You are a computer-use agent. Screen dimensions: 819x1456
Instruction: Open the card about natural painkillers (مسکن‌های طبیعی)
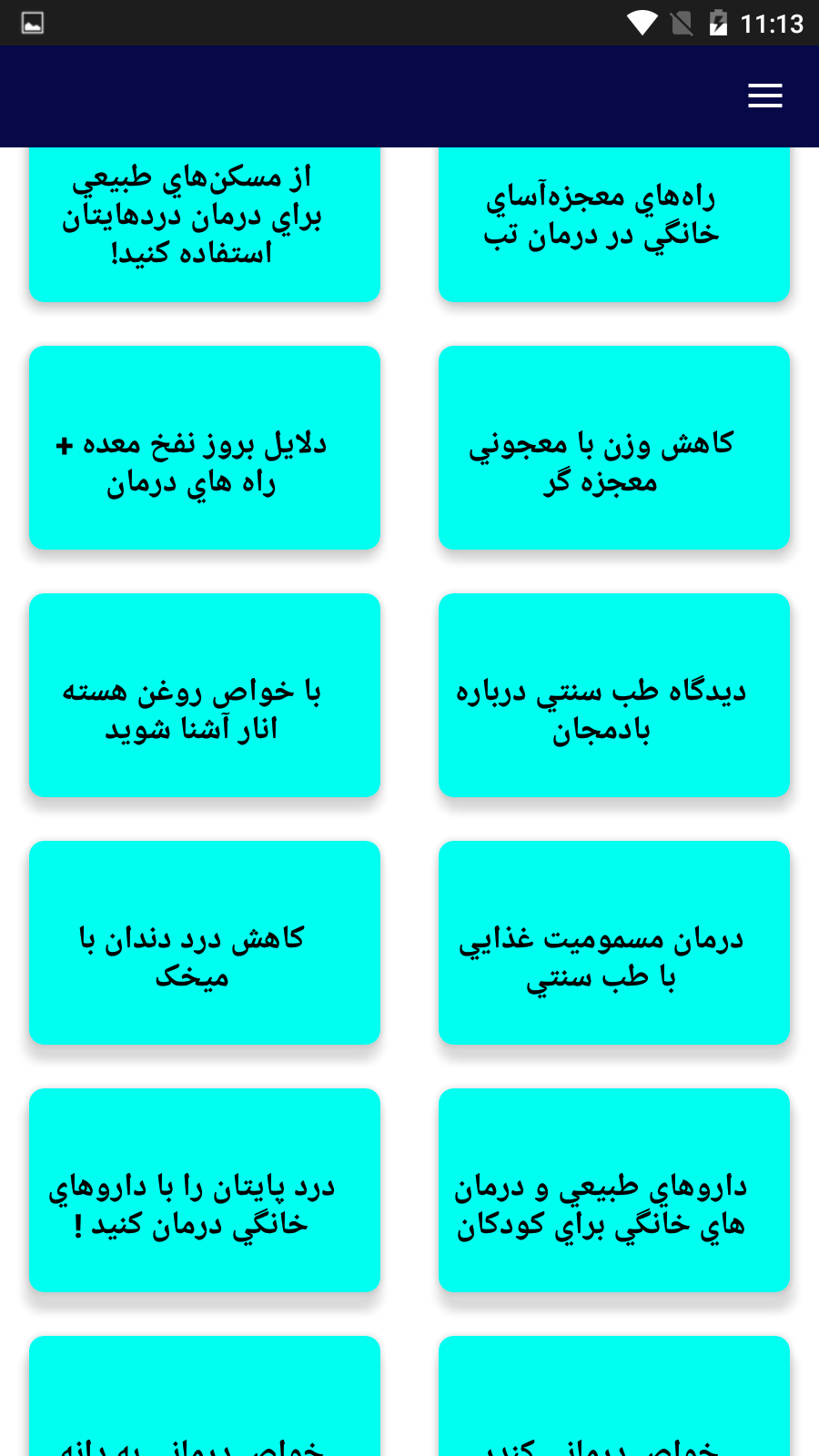[x=204, y=218]
